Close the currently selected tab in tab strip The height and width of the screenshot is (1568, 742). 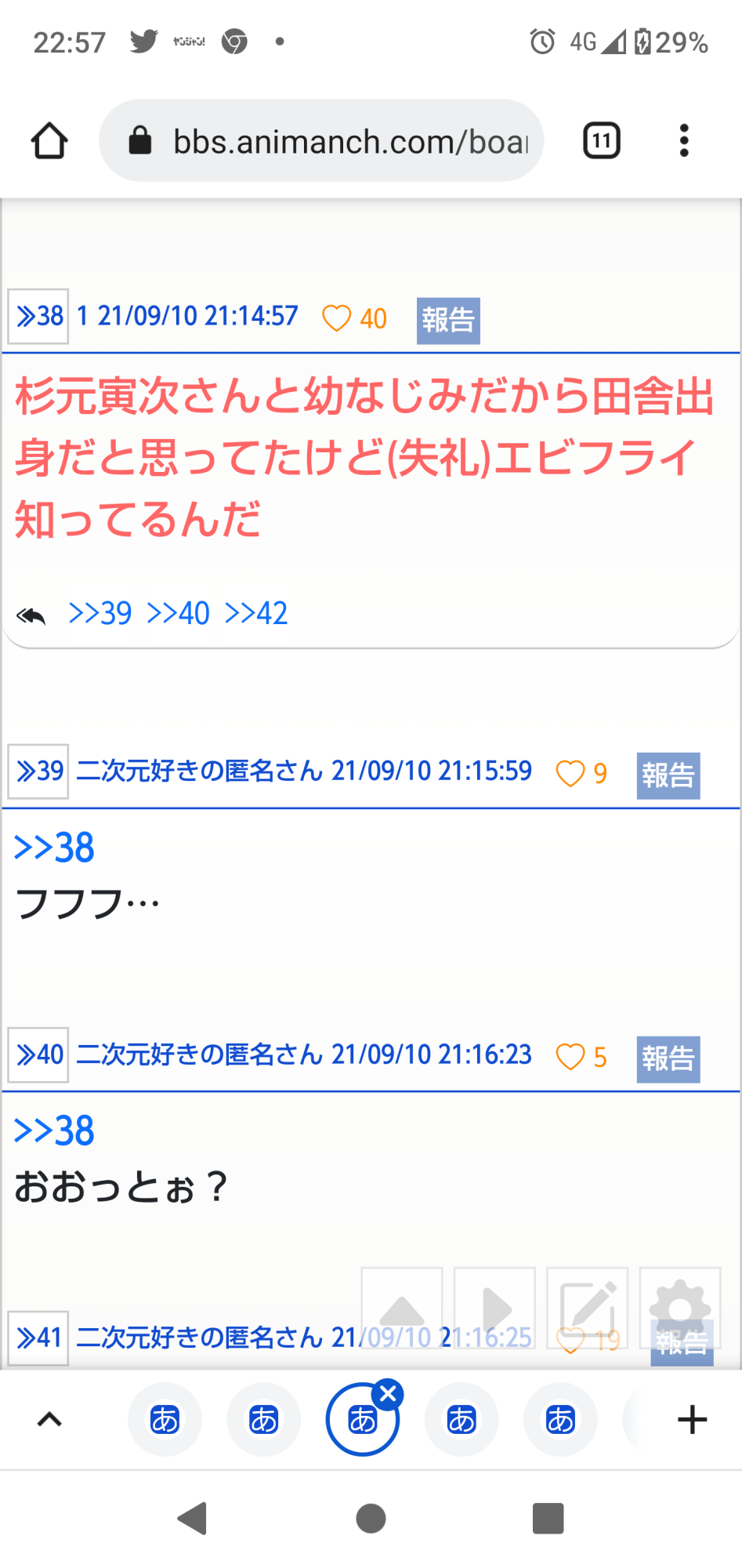point(388,1394)
